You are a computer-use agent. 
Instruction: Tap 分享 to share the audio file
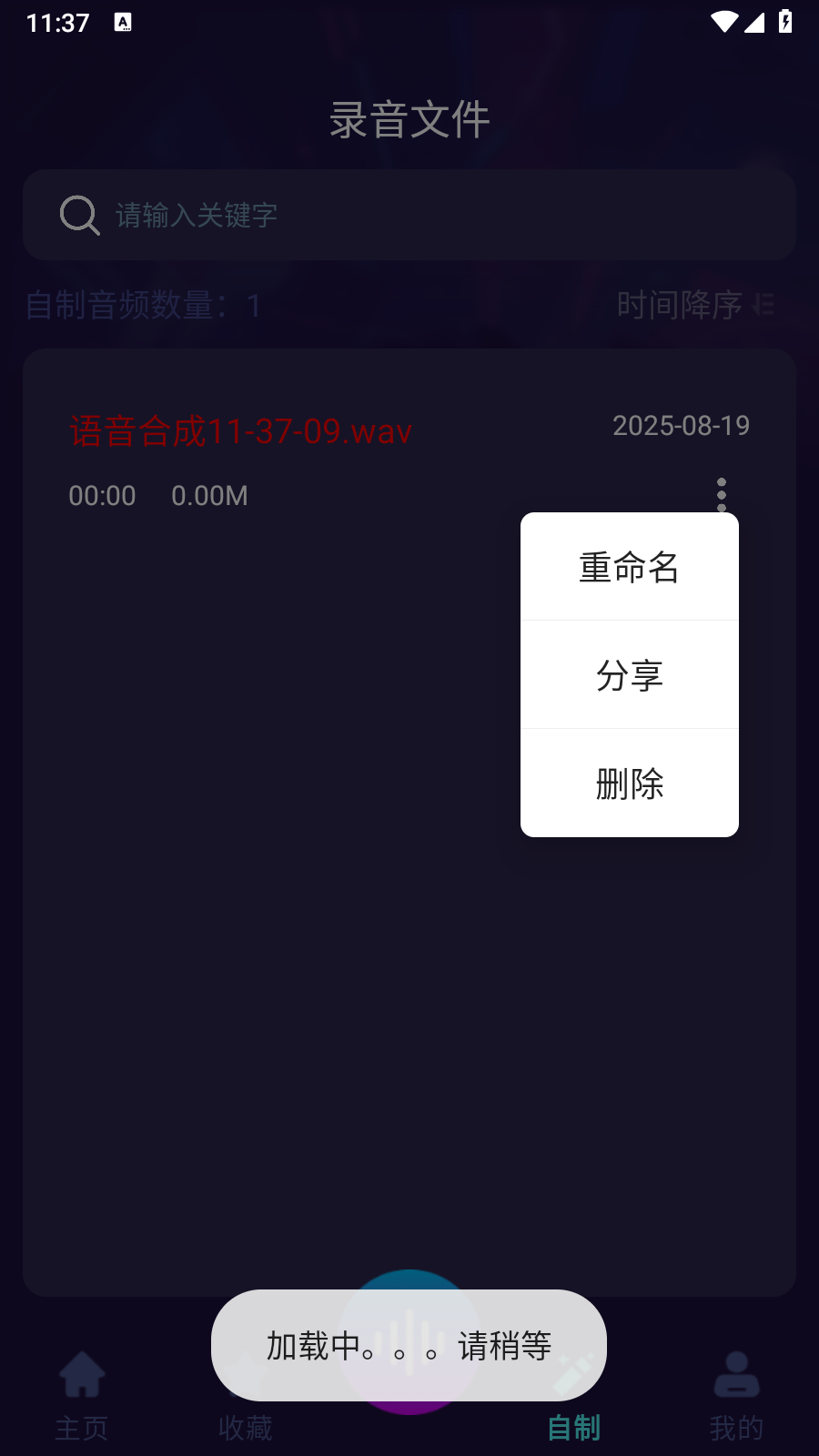coord(629,675)
